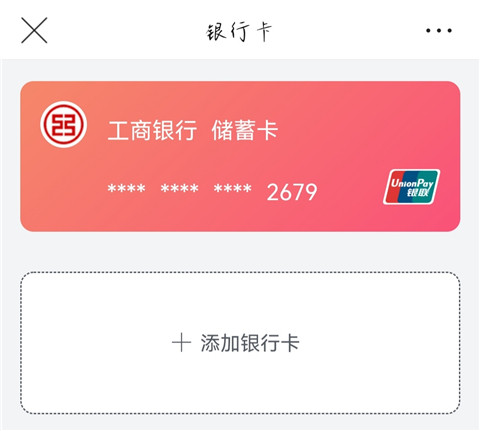Tap 添加银行卡 to add a card
This screenshot has width=480, height=431.
(240, 343)
